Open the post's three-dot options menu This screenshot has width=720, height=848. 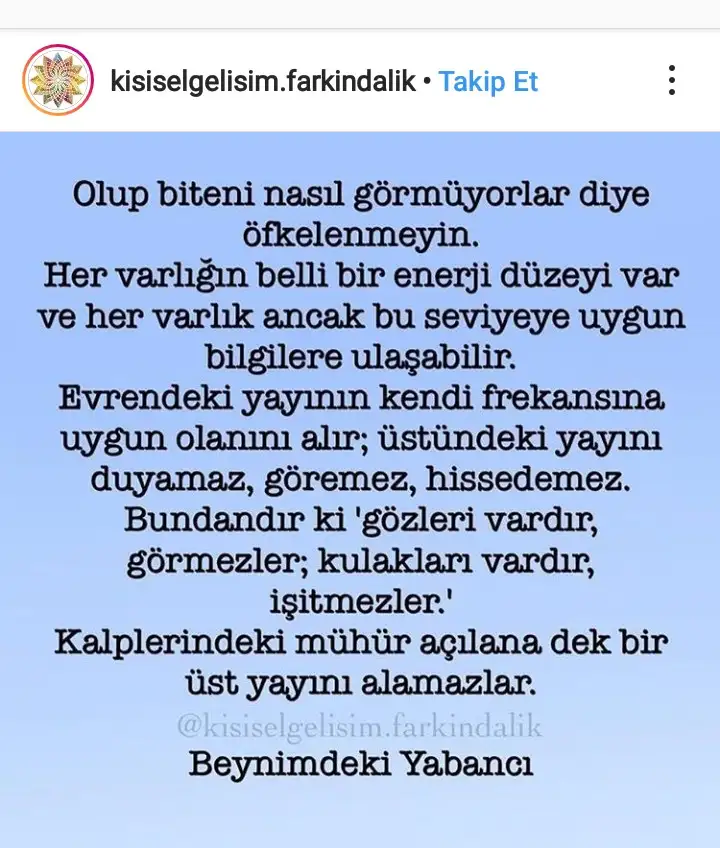click(672, 81)
